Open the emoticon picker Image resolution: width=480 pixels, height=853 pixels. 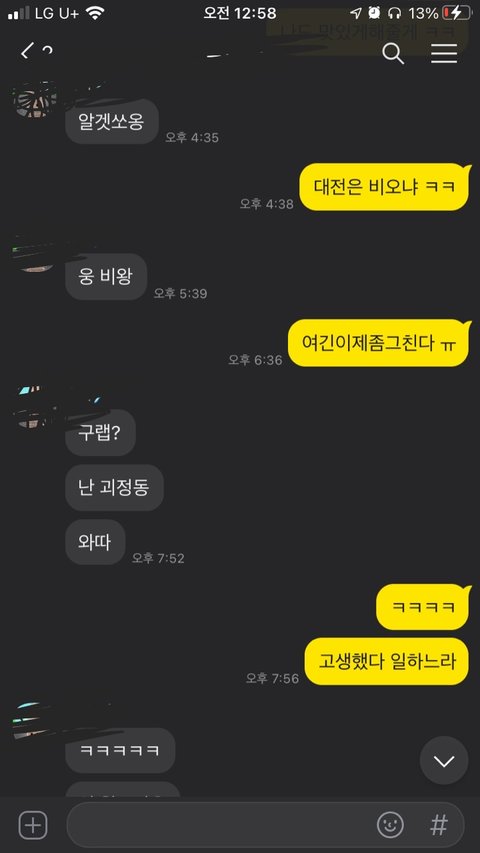[390, 825]
